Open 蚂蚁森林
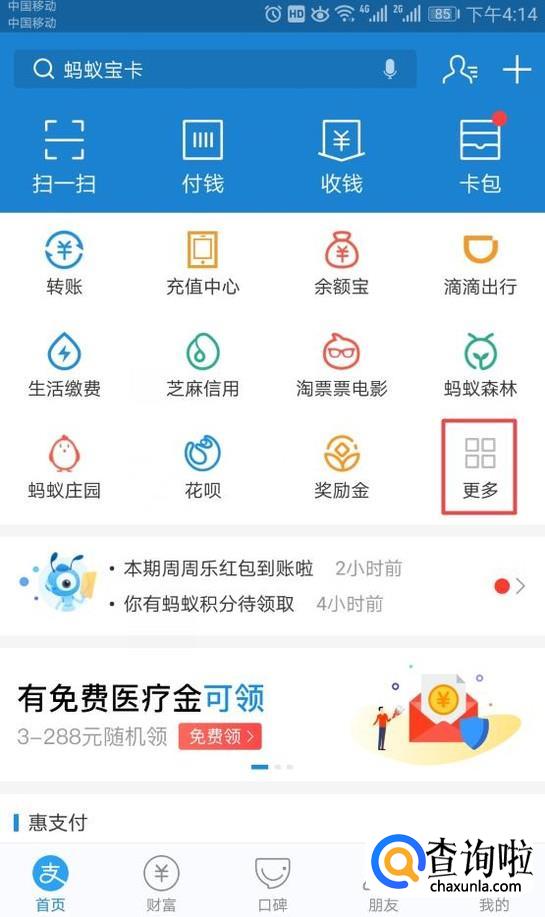Viewport: 545px width, 917px height. 480,365
